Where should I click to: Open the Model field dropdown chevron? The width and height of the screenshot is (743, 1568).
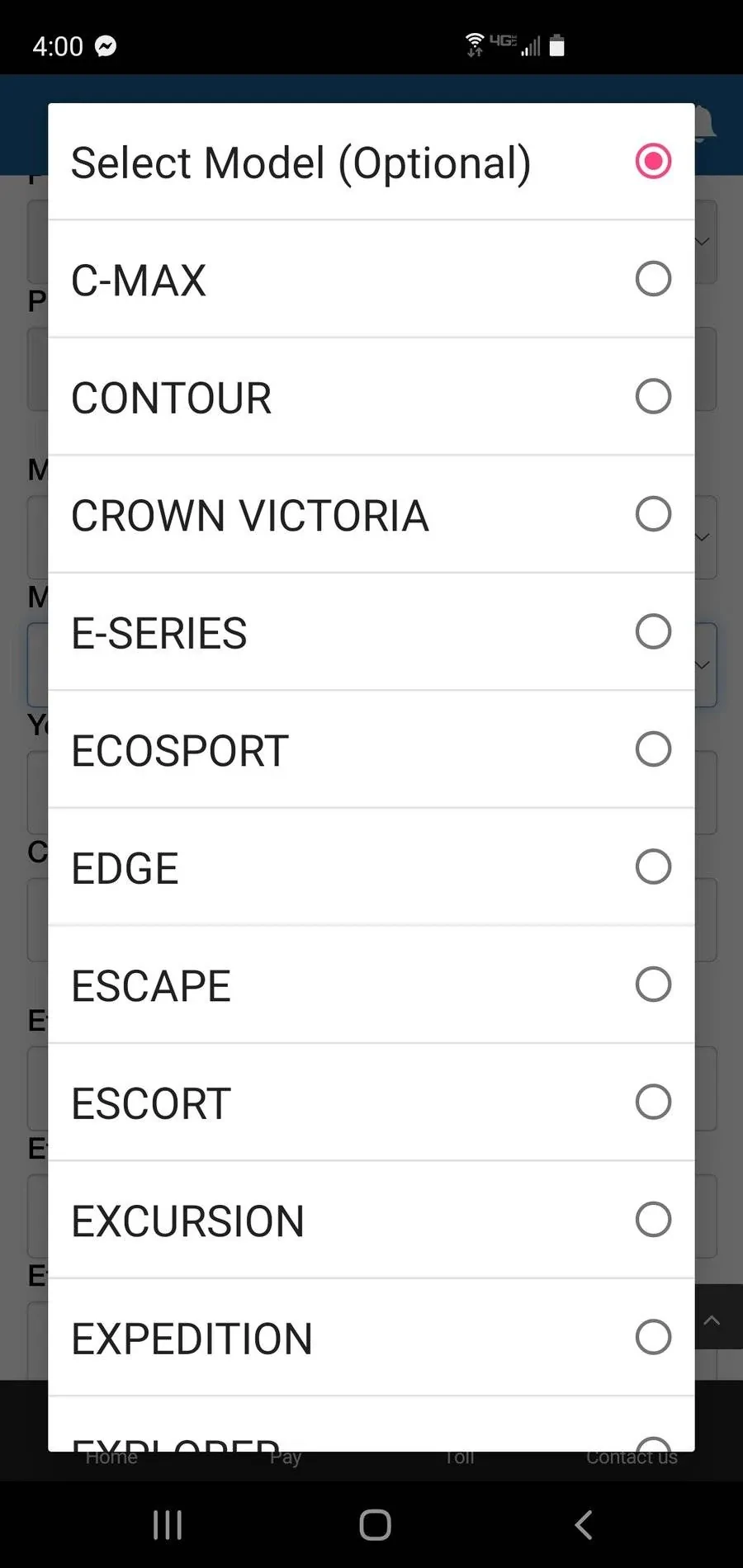(x=703, y=665)
